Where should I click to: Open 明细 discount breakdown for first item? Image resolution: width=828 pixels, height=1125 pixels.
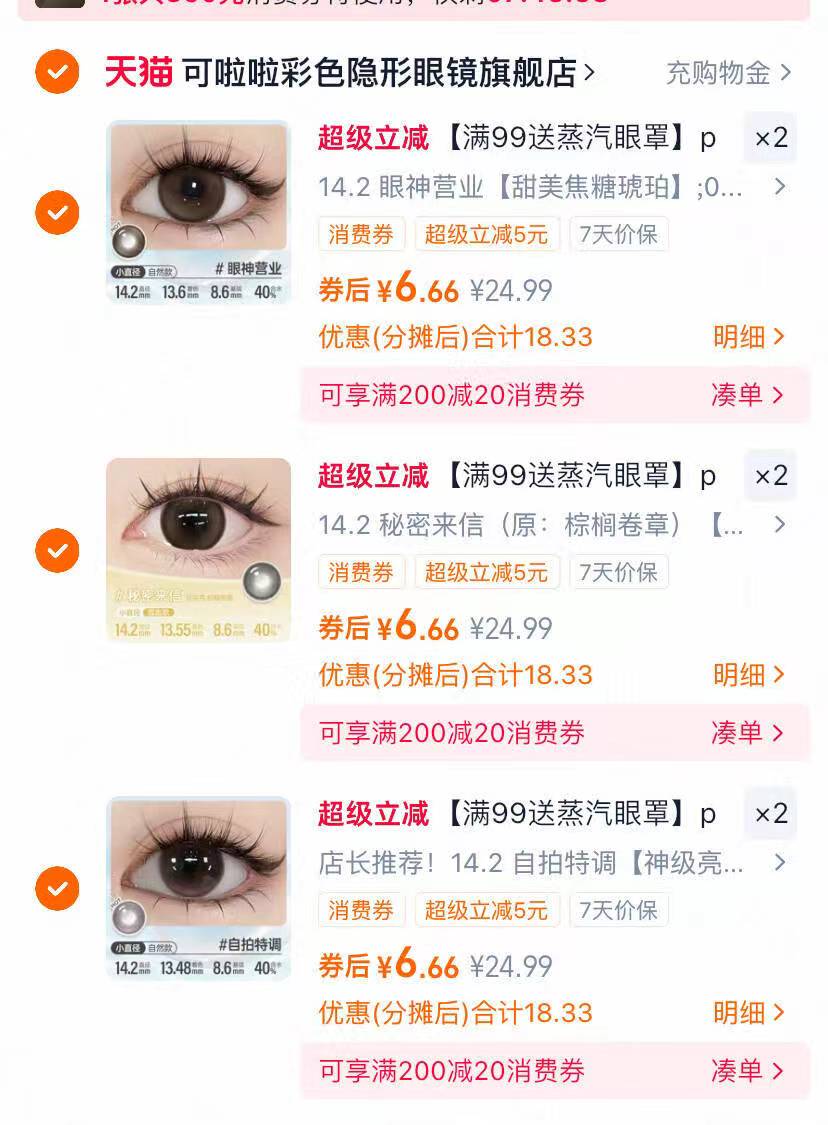pos(751,337)
